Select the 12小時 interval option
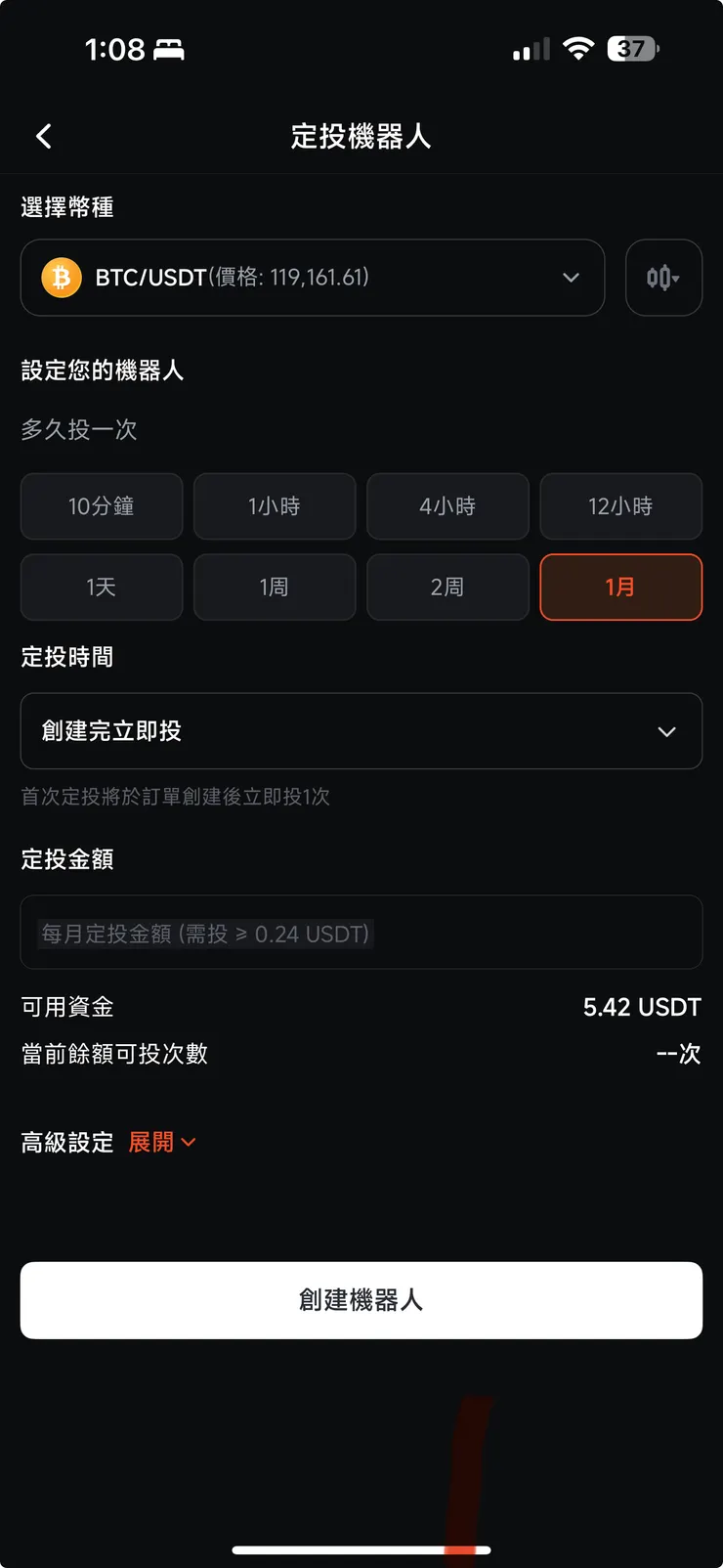 point(620,506)
